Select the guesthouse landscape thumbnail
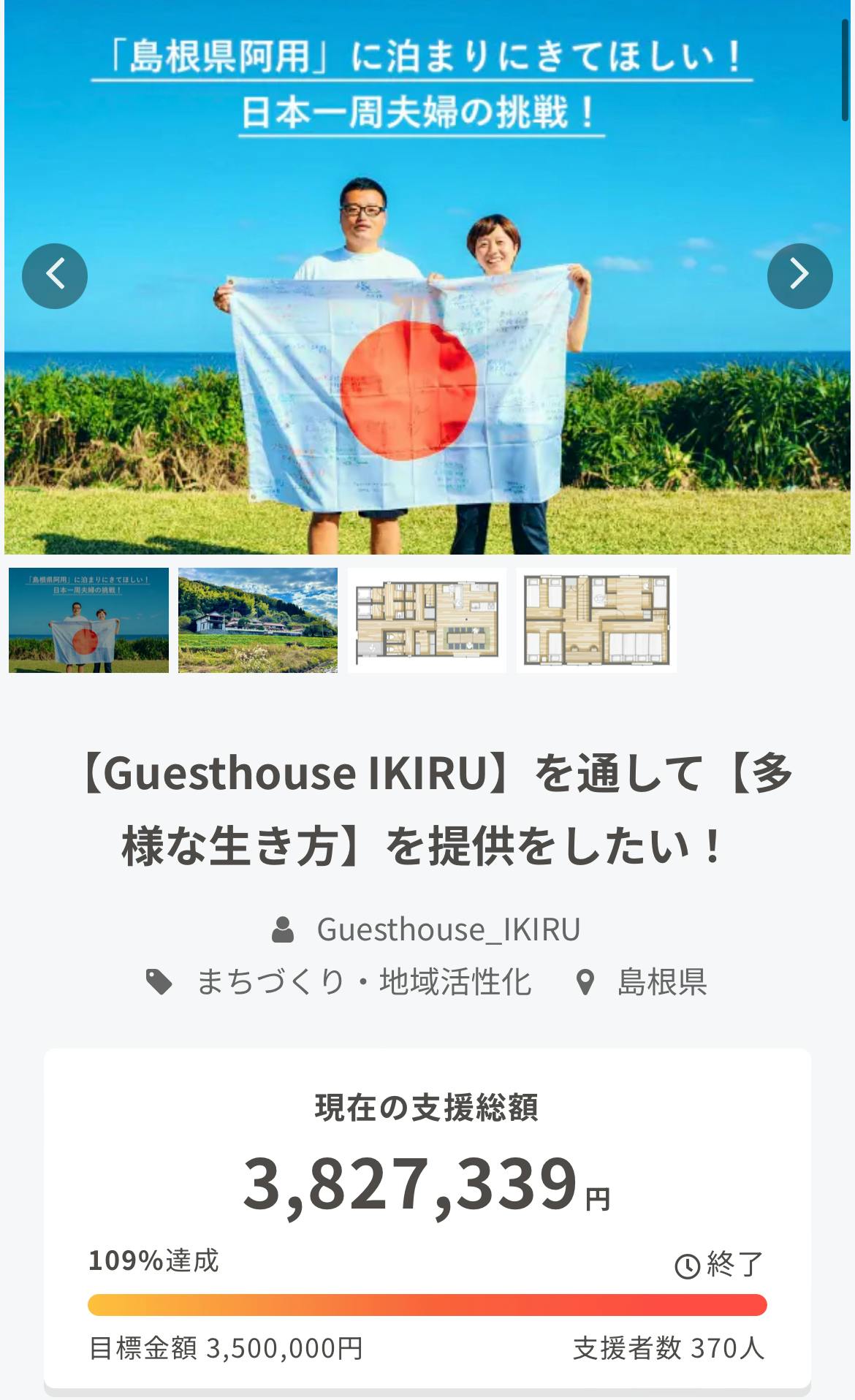This screenshot has width=855, height=1400. click(258, 620)
